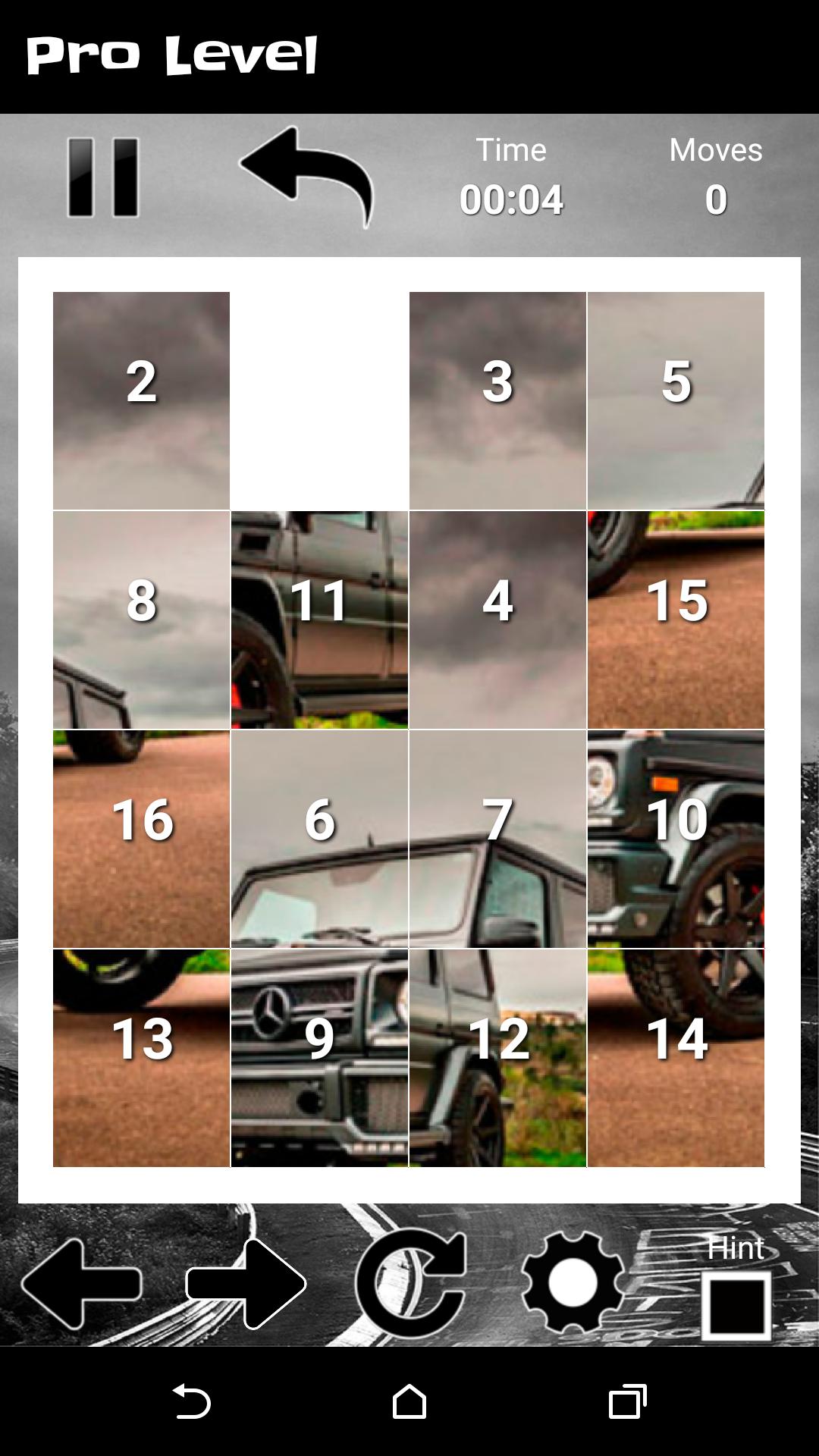Slide tile 11 upward into gap

[319, 620]
